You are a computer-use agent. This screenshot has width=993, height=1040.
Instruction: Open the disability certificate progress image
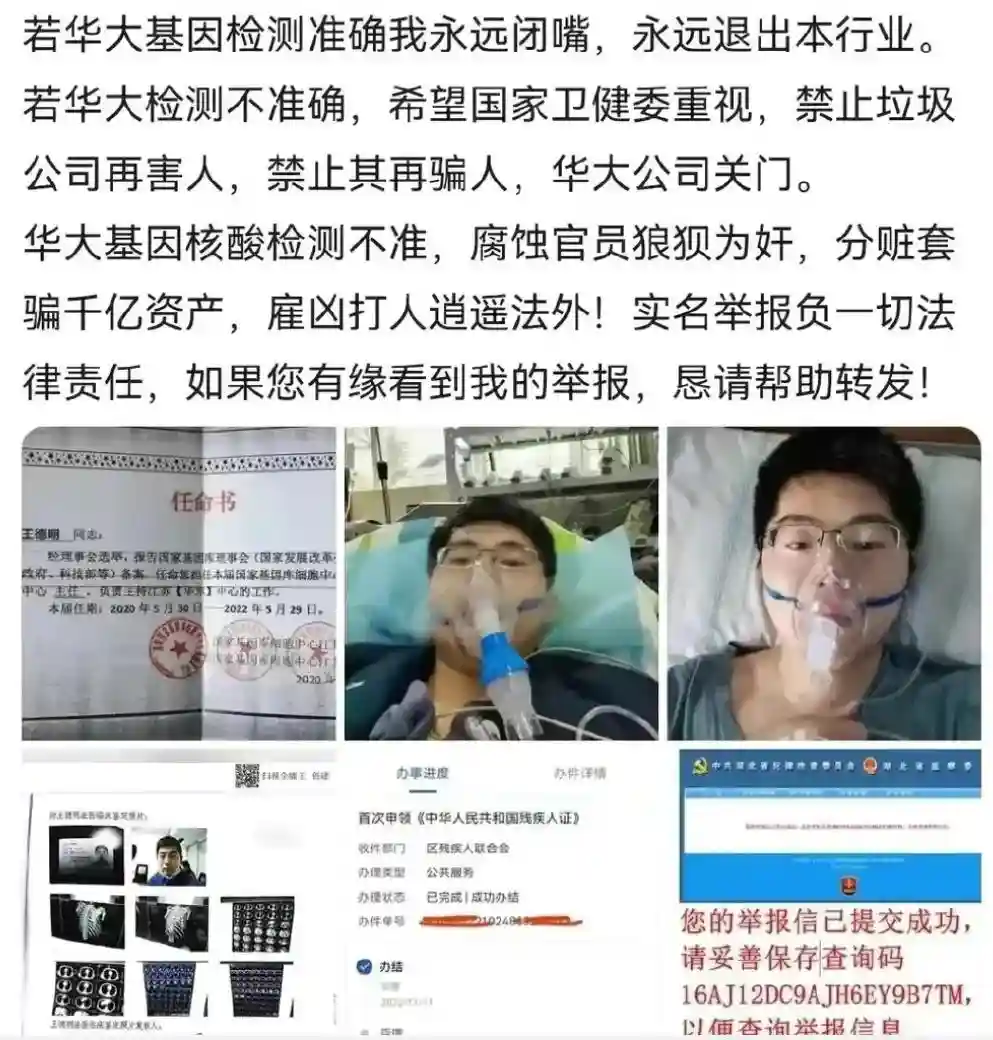point(501,890)
